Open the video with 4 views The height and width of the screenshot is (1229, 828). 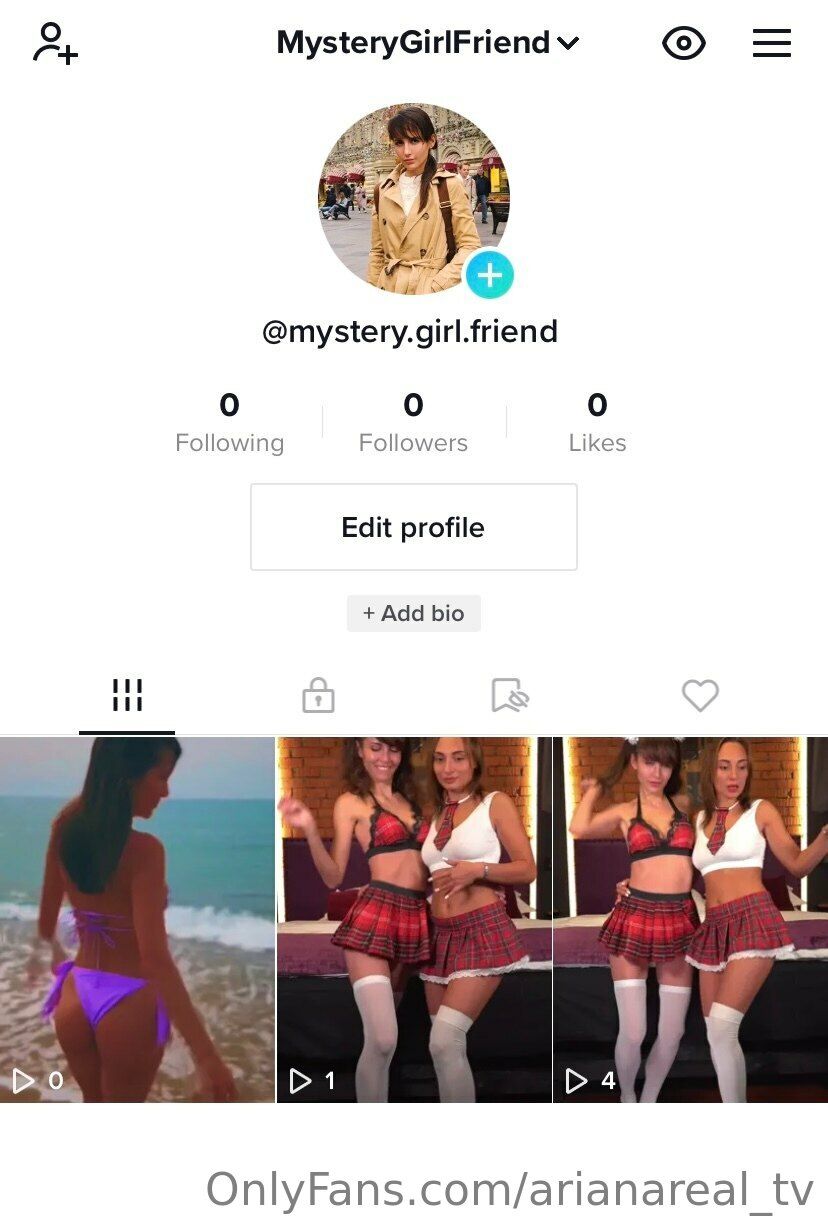click(x=690, y=920)
